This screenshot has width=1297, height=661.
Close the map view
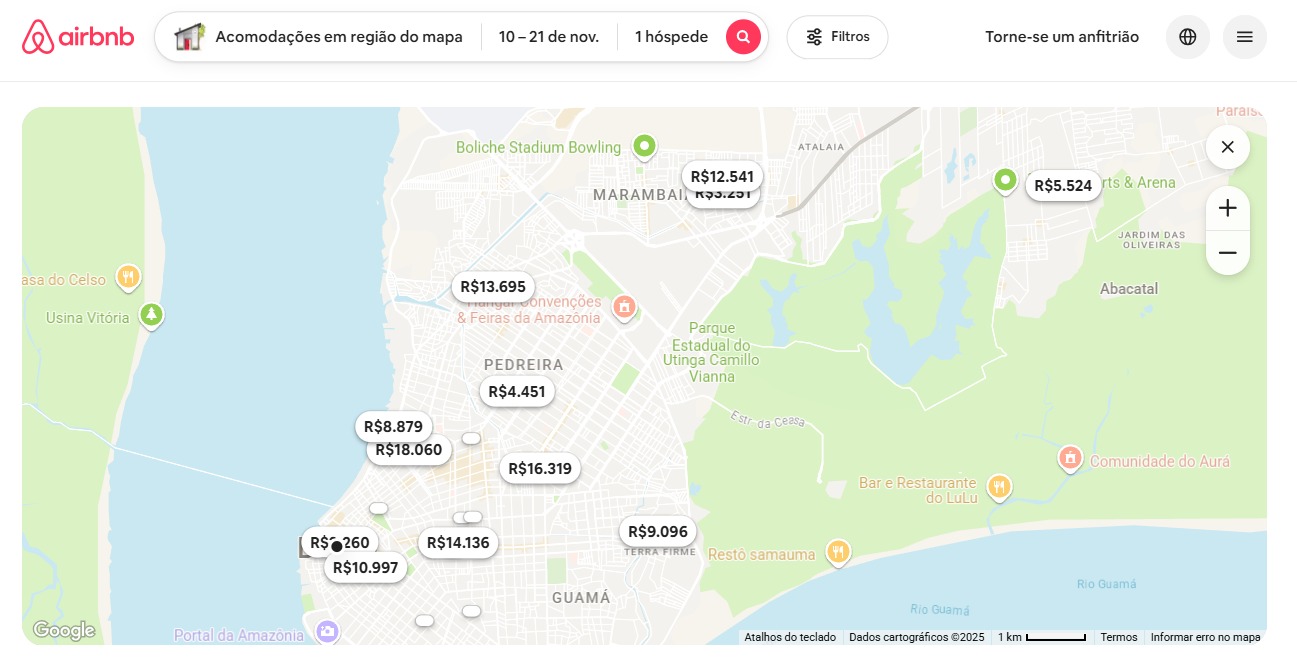1227,147
